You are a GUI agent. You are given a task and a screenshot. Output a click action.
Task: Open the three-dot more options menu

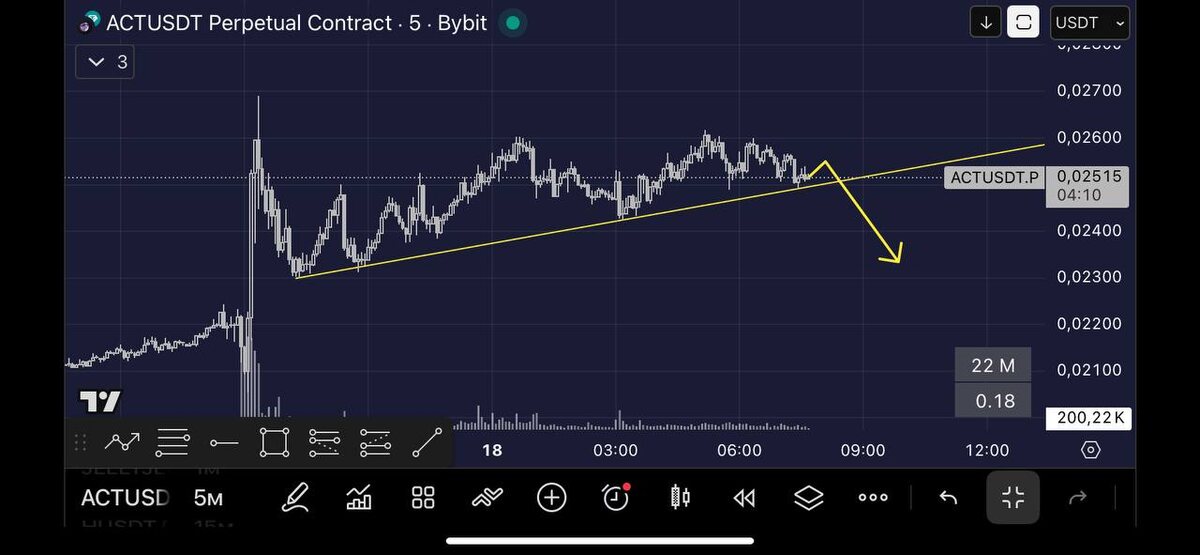tap(873, 498)
